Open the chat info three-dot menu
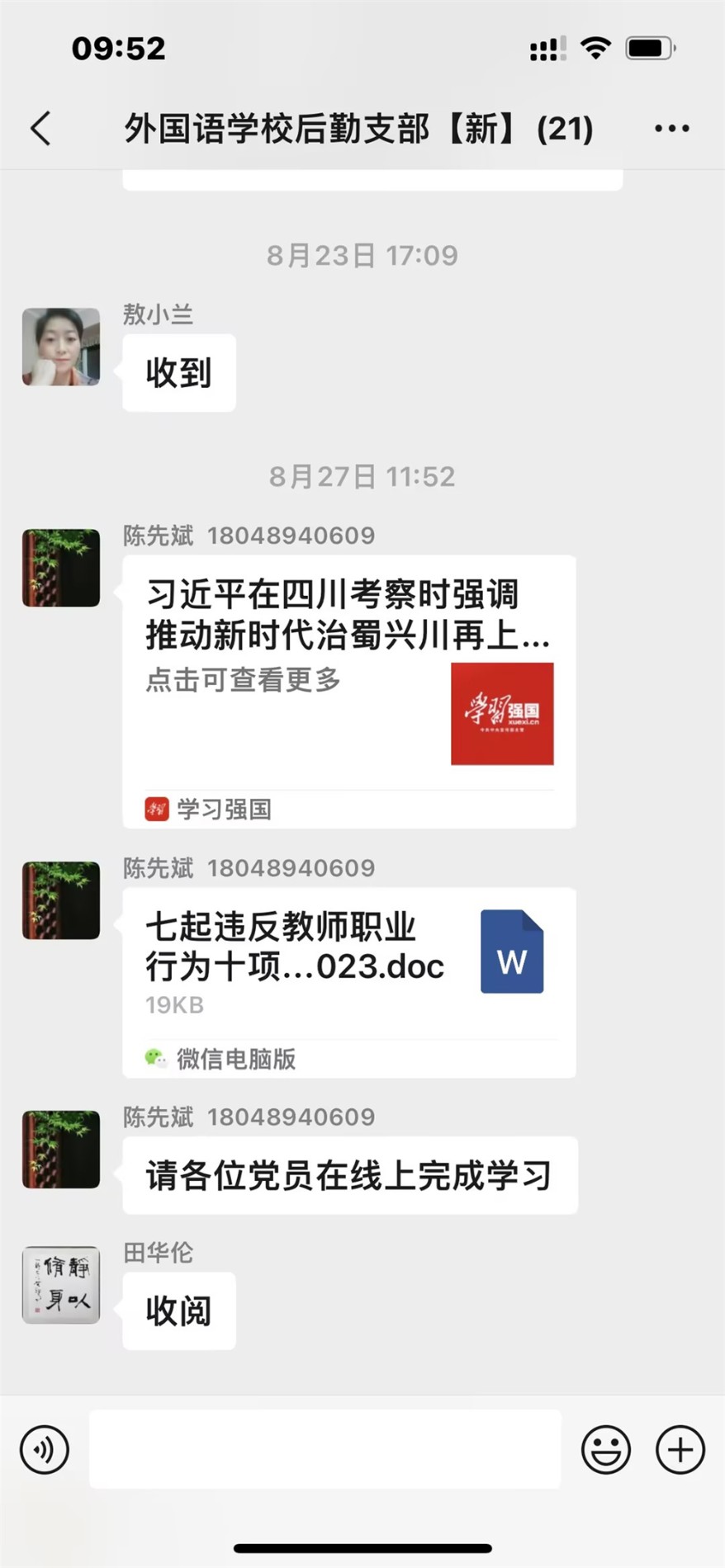The height and width of the screenshot is (1568, 725). point(671,129)
